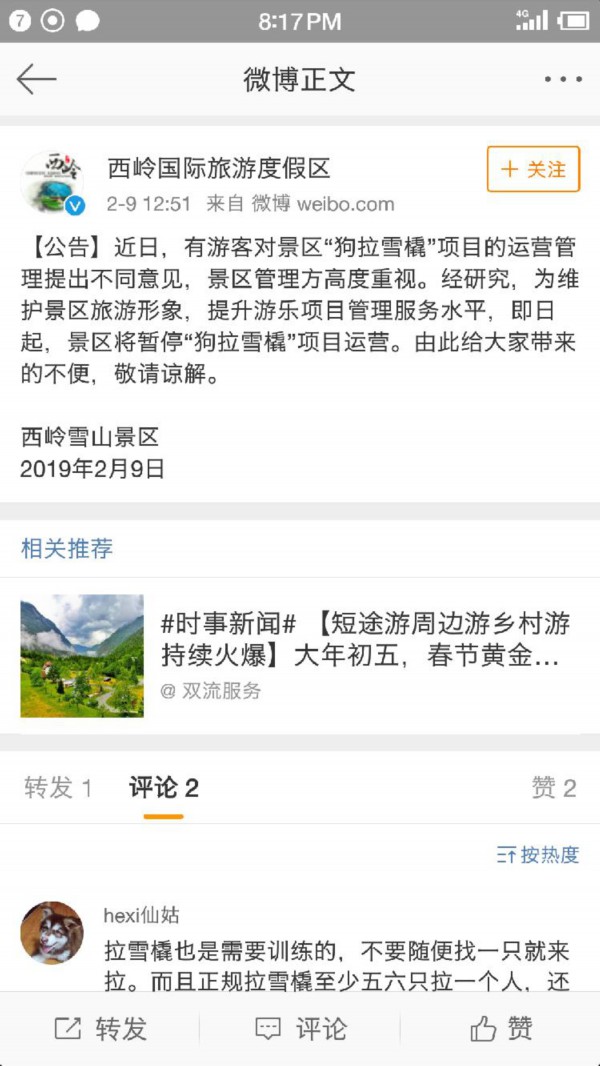This screenshot has height=1066, width=600.
Task: View the 赞 list tab
Action: [x=554, y=788]
